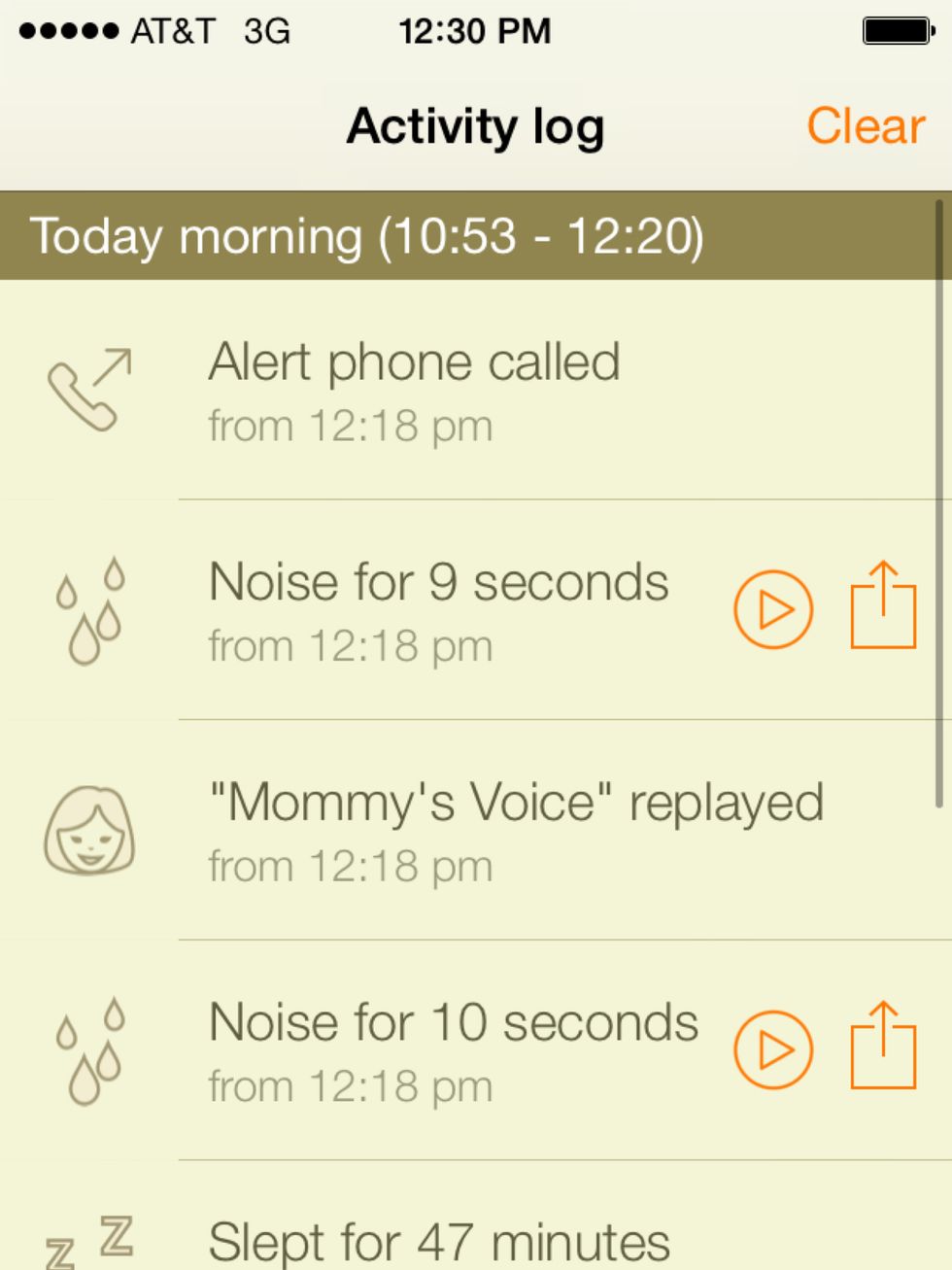Tap the 12:30 PM clock in status bar

(x=476, y=31)
